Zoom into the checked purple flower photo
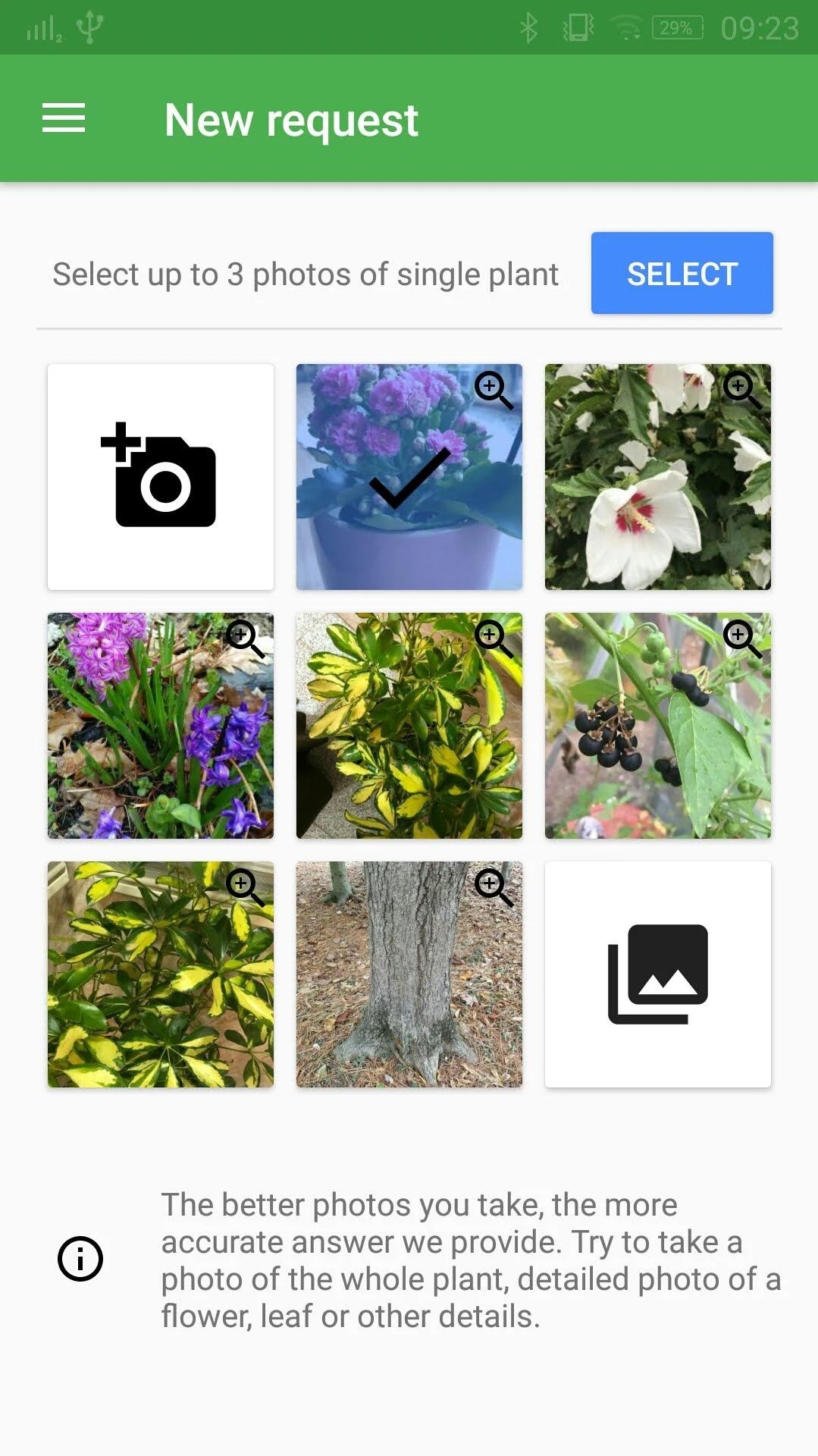The height and width of the screenshot is (1456, 818). [494, 391]
